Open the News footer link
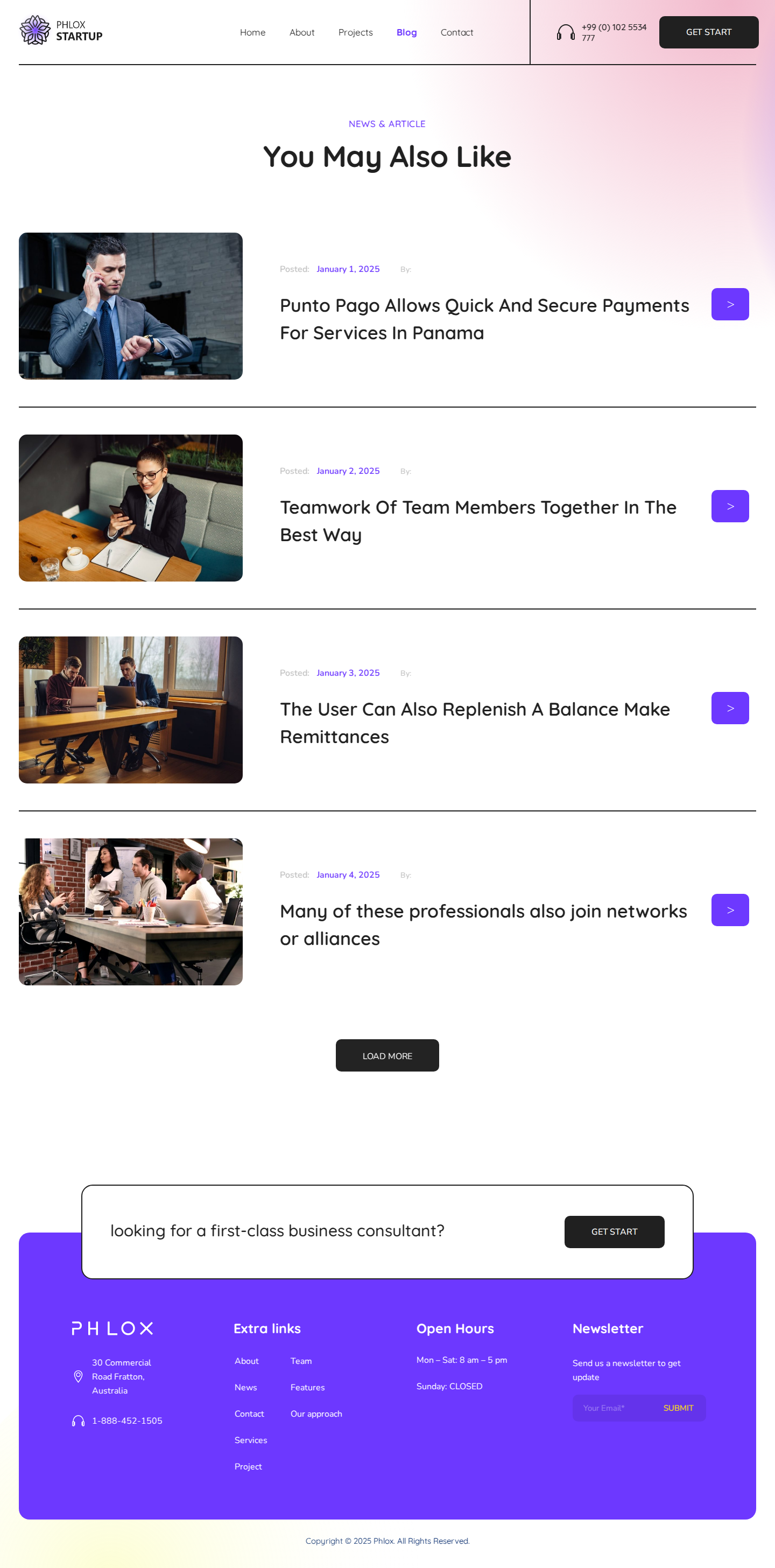 point(246,1387)
